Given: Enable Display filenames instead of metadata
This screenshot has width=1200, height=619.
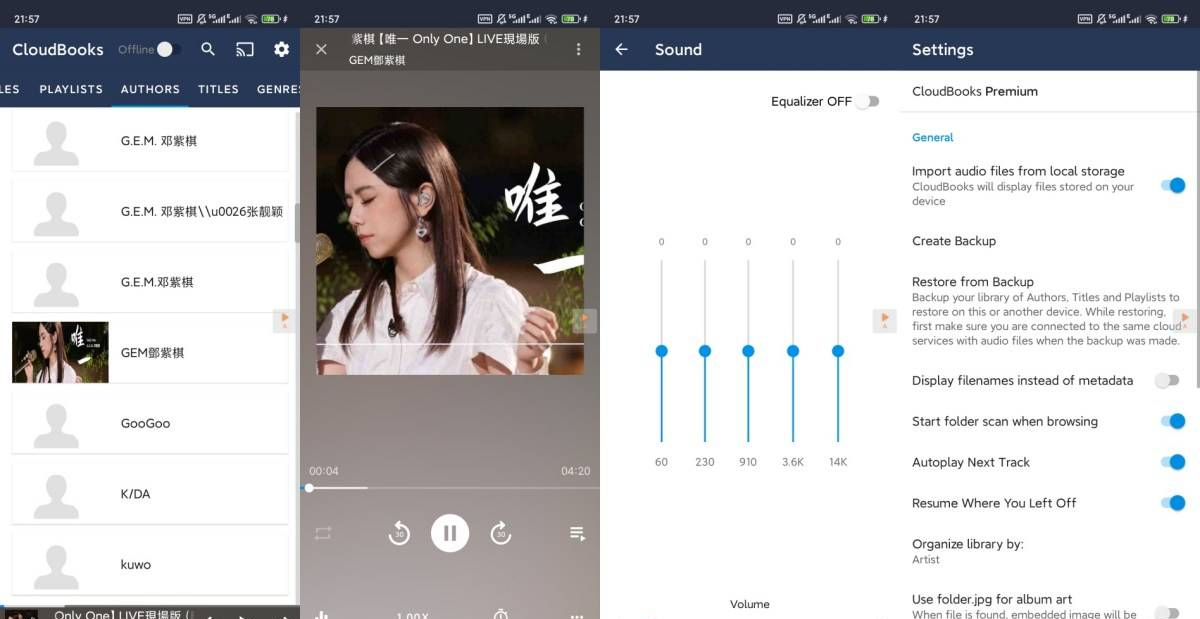Looking at the screenshot, I should pyautogui.click(x=1166, y=380).
